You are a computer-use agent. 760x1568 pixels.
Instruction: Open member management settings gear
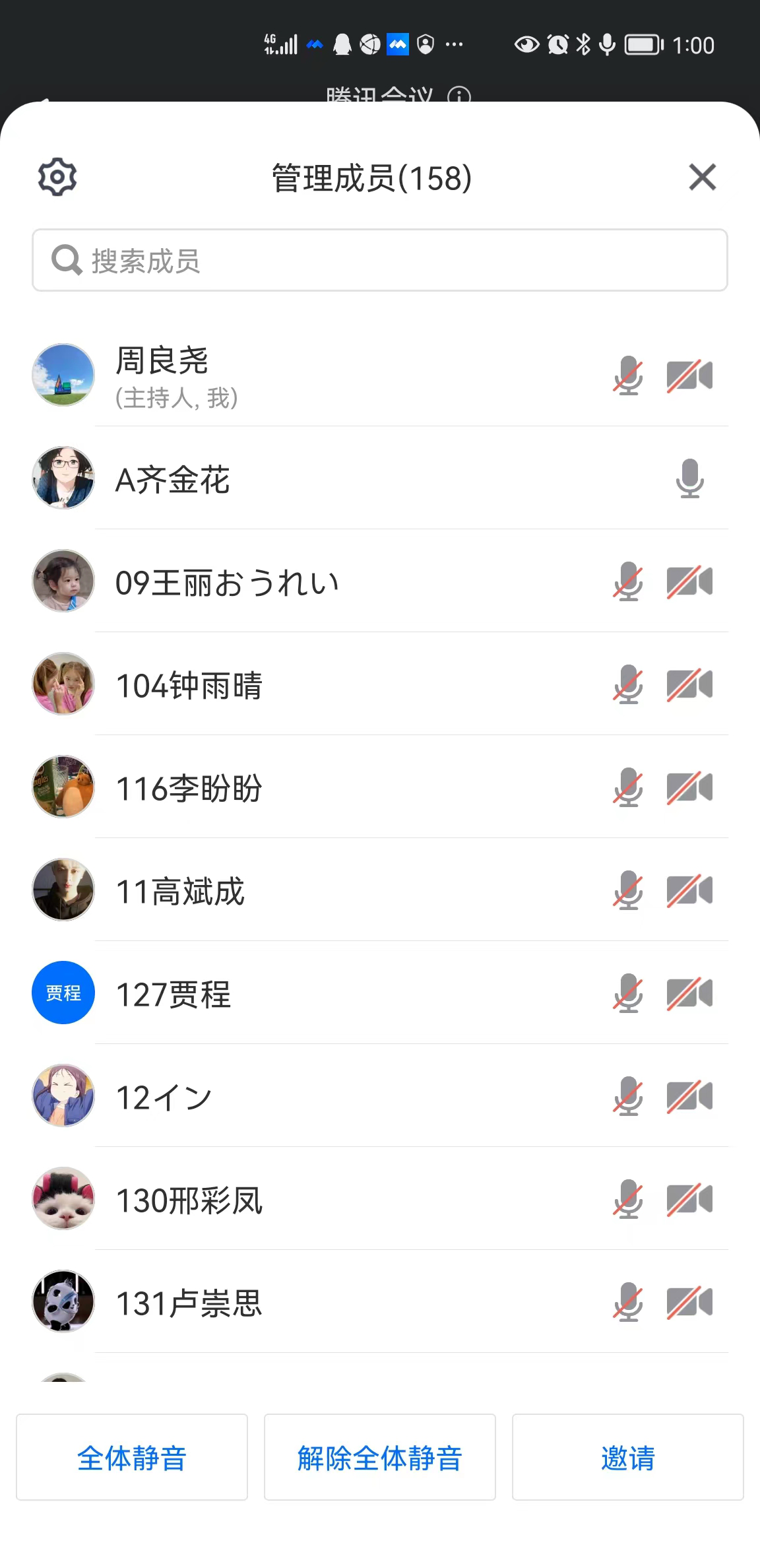(x=57, y=177)
